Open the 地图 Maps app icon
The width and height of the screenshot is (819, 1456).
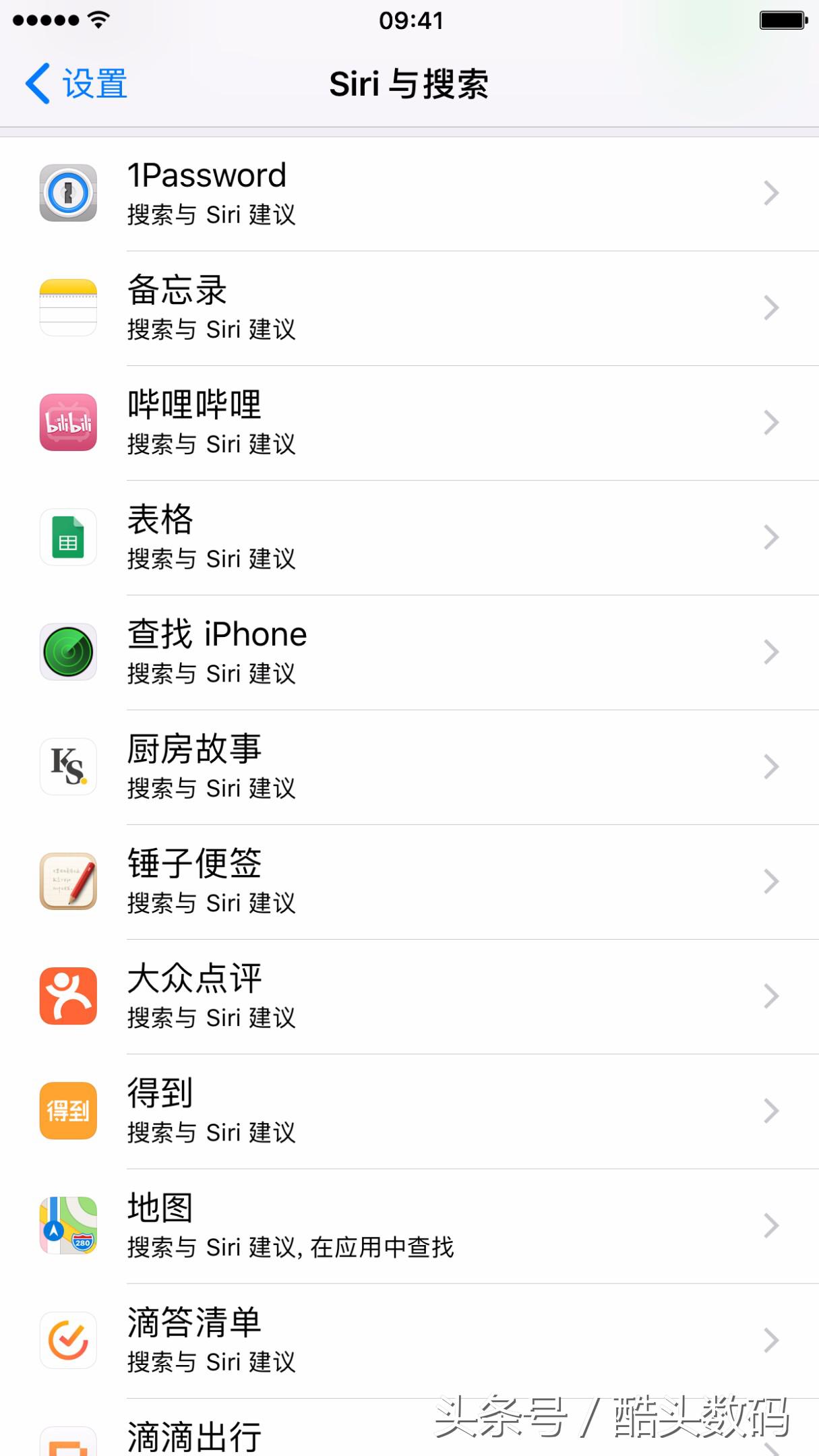coord(68,1225)
